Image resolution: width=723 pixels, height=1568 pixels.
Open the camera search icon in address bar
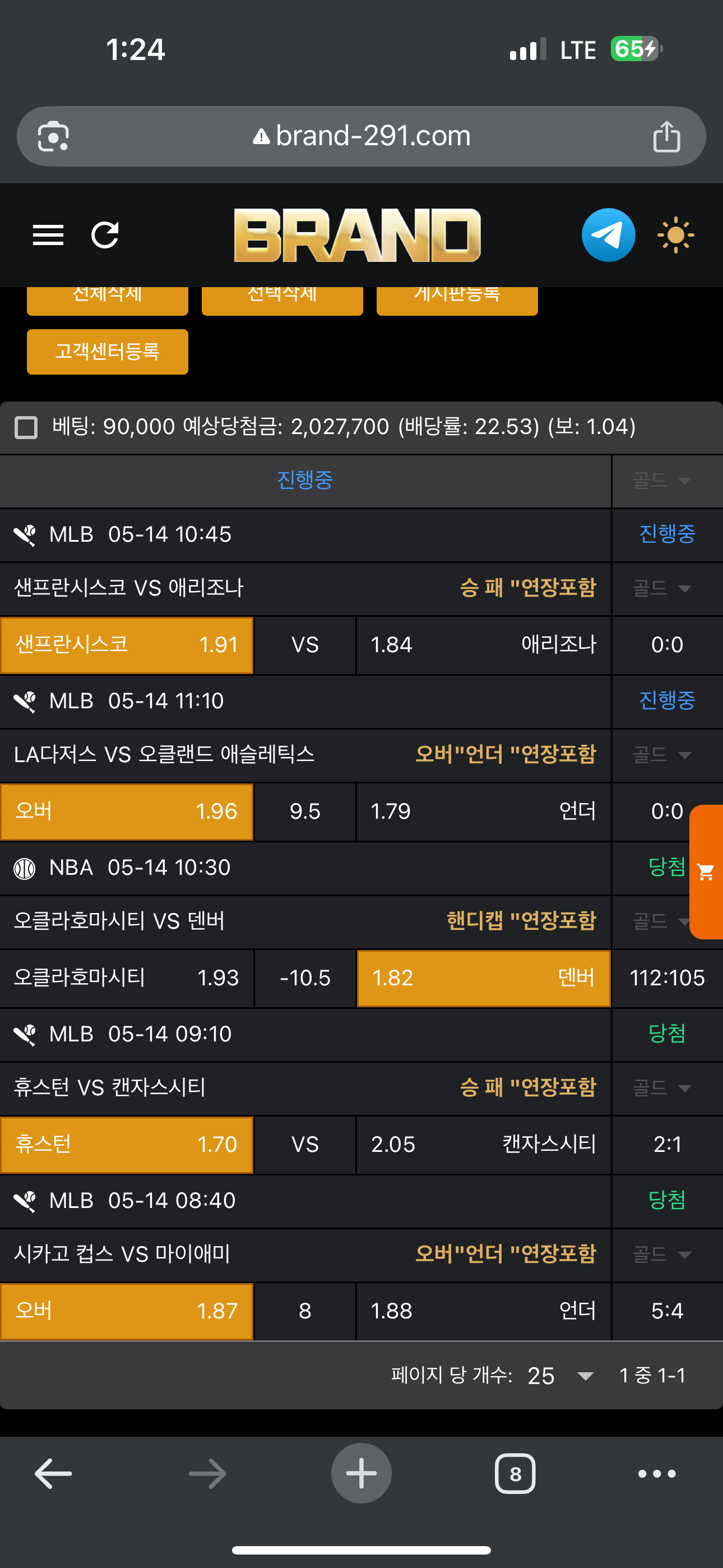54,136
